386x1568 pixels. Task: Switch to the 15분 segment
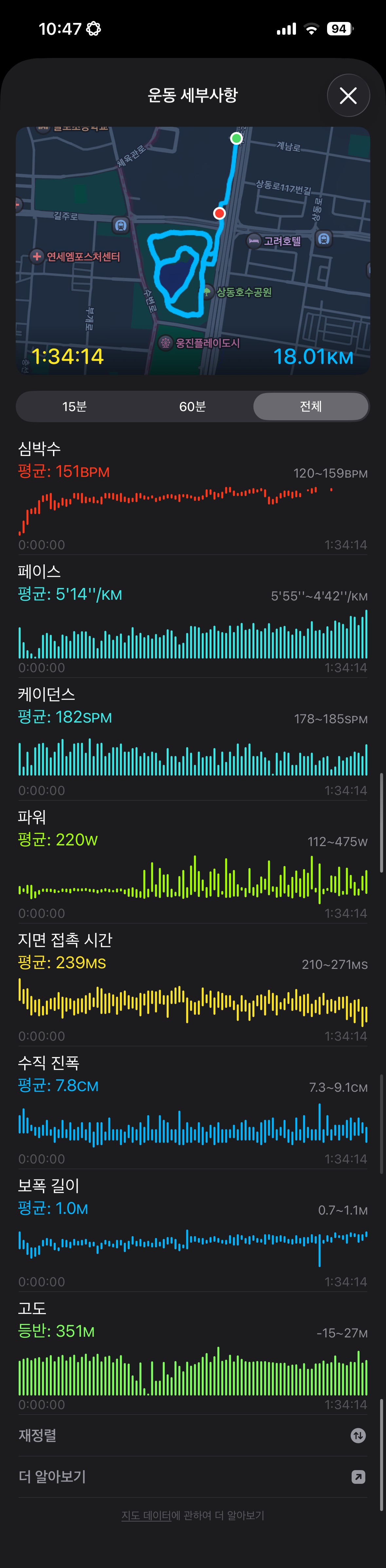pyautogui.click(x=74, y=406)
